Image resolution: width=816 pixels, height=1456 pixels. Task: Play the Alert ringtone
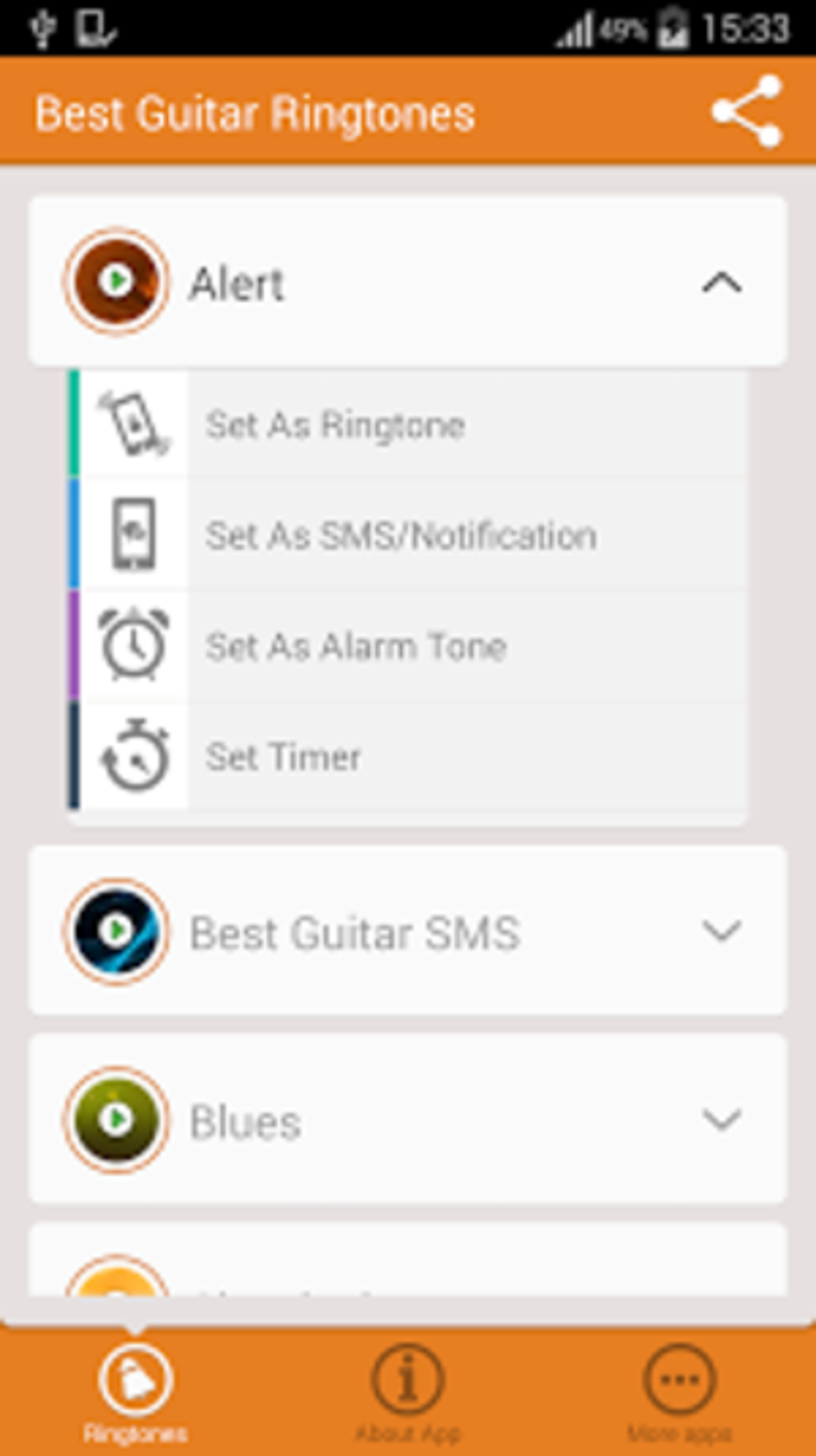[117, 282]
